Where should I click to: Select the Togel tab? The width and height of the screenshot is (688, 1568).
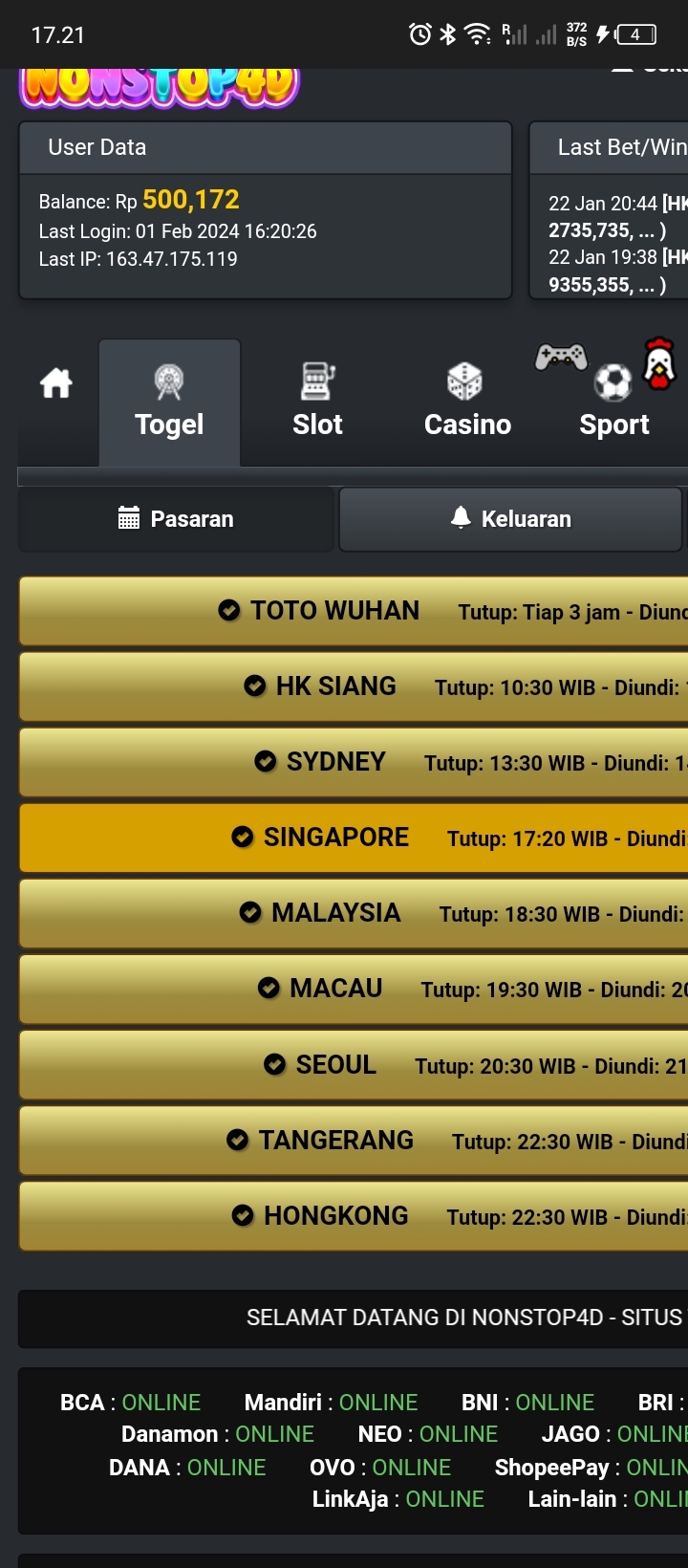pyautogui.click(x=169, y=403)
